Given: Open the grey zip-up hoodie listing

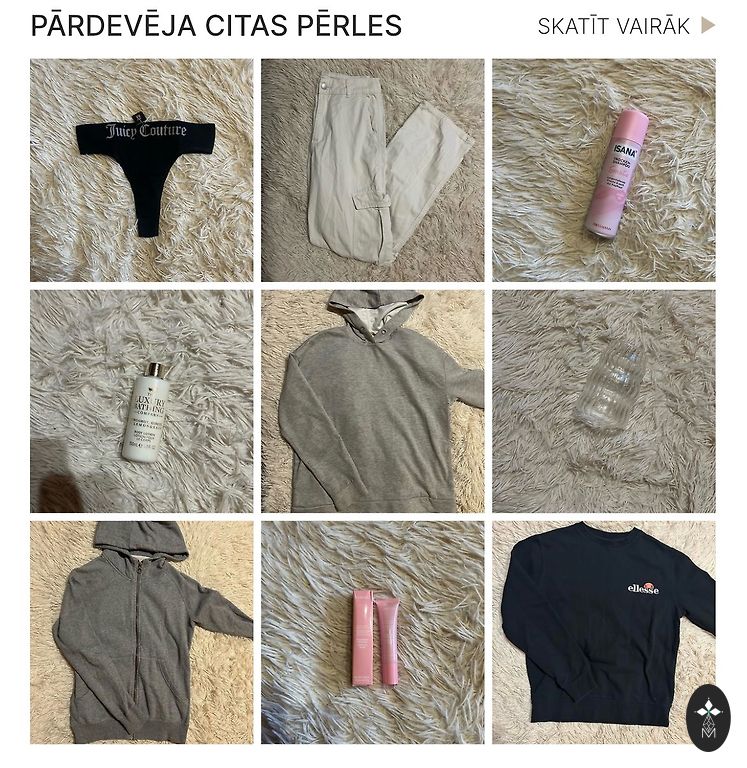Looking at the screenshot, I should click(141, 632).
